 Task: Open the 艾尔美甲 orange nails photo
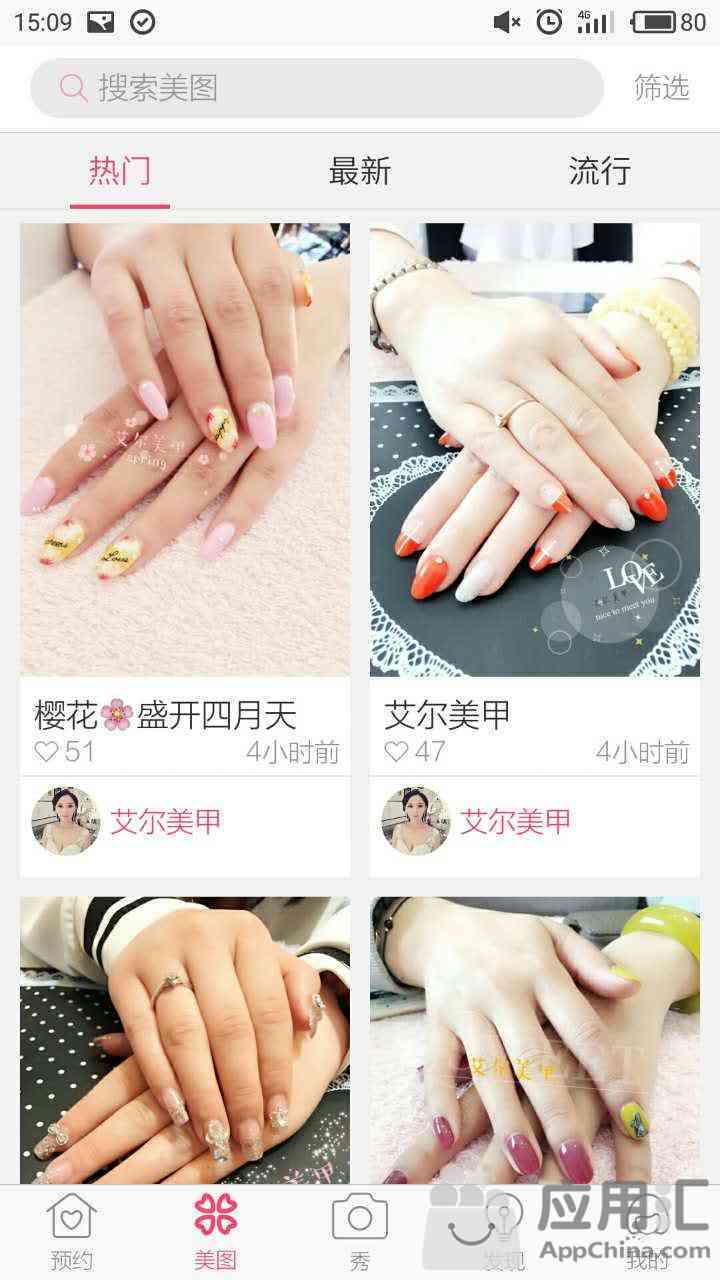coord(535,450)
